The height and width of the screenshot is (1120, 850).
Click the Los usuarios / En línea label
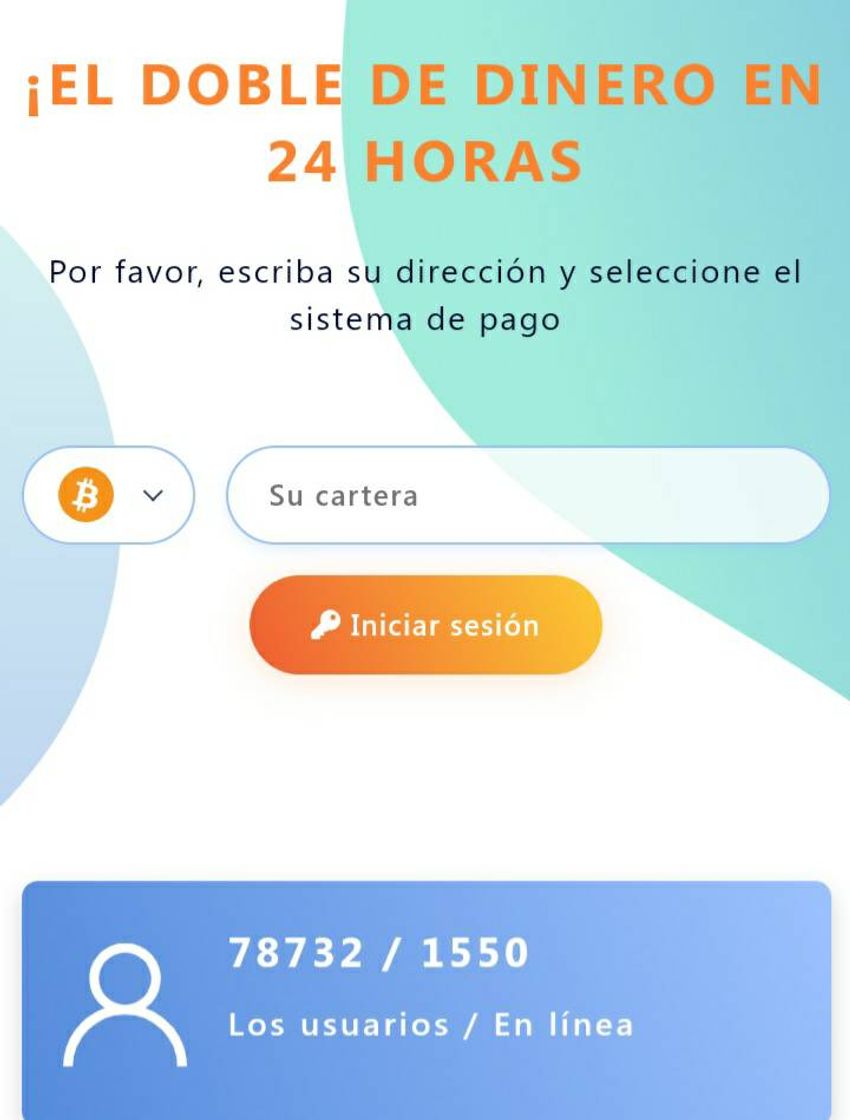pos(432,1023)
